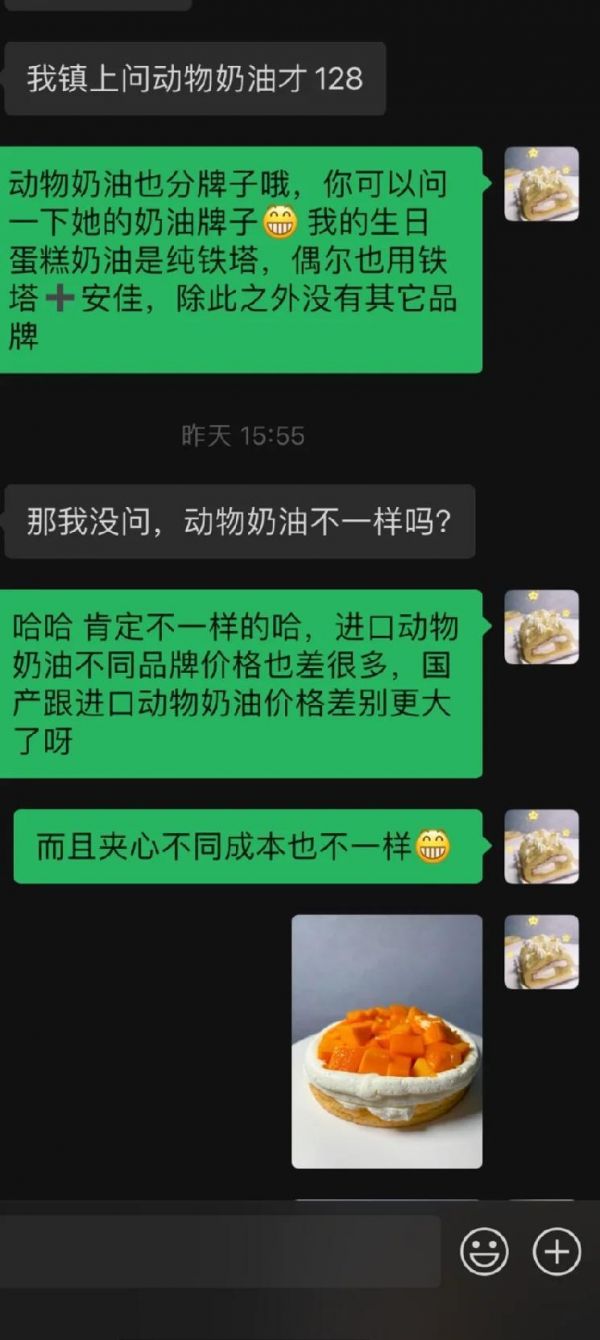The width and height of the screenshot is (600, 1340).
Task: Open the mango cake photo message
Action: 387,1041
